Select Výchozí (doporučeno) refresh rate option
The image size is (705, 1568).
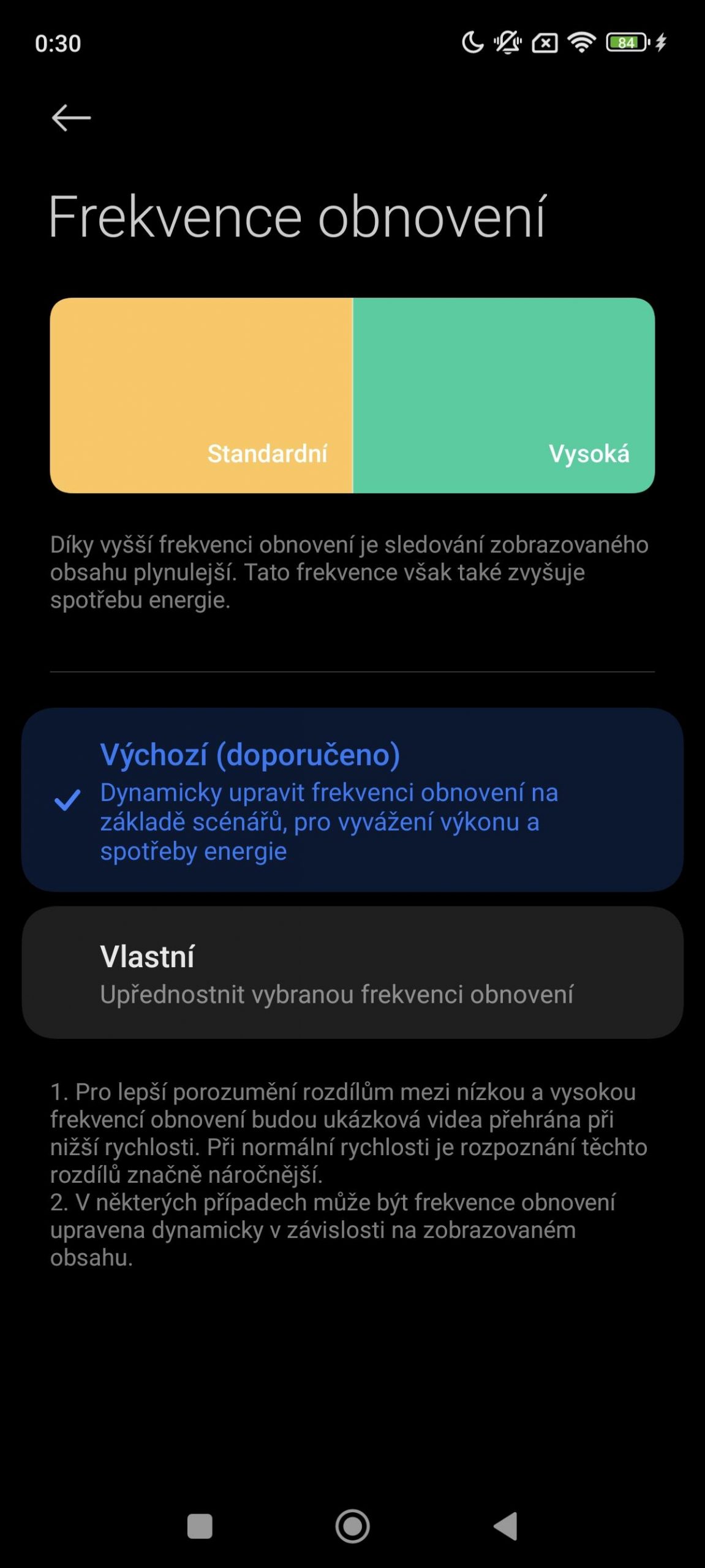(352, 799)
